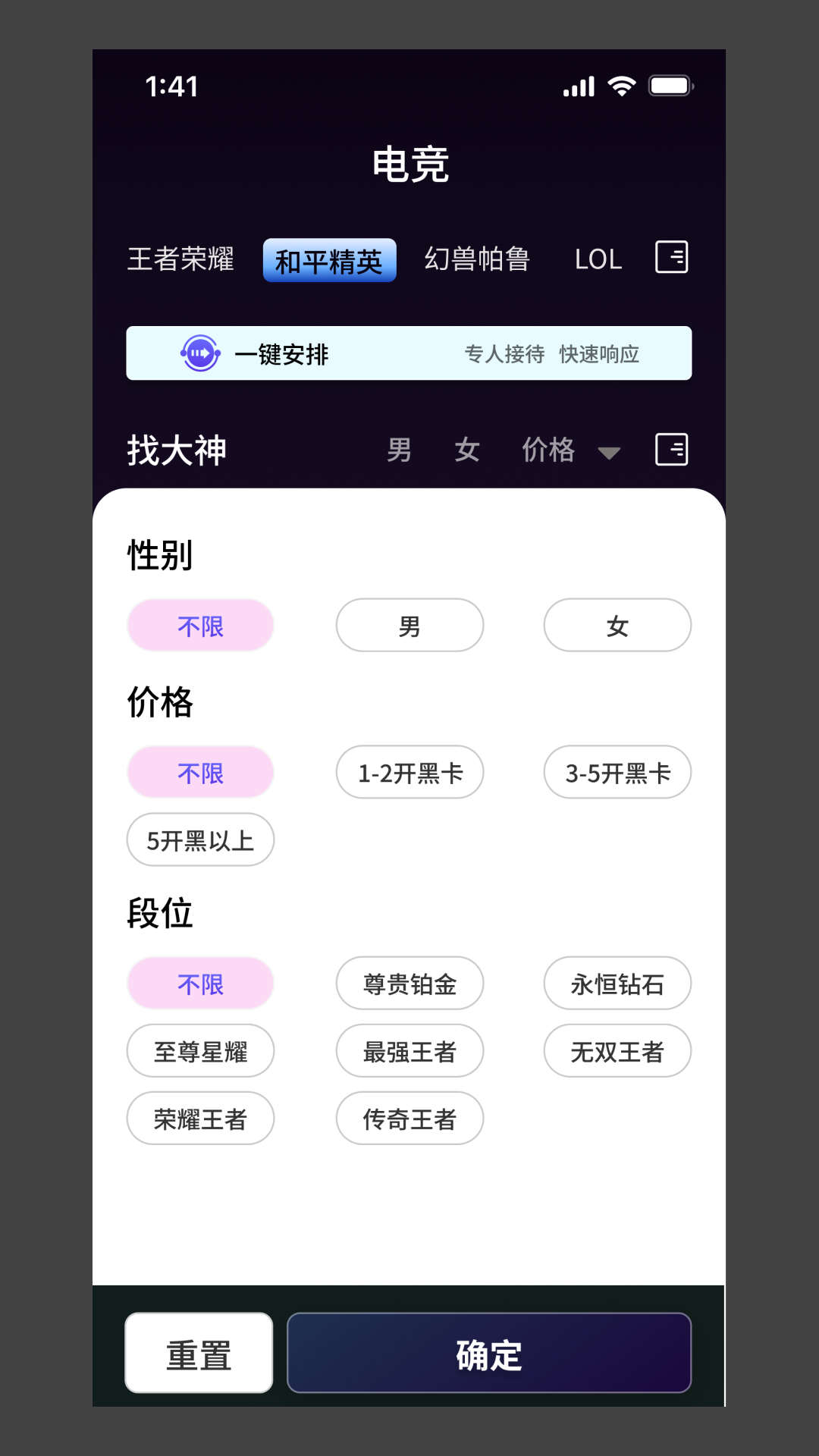This screenshot has width=819, height=1456.
Task: Switch to the LOL game tab
Action: [x=598, y=259]
